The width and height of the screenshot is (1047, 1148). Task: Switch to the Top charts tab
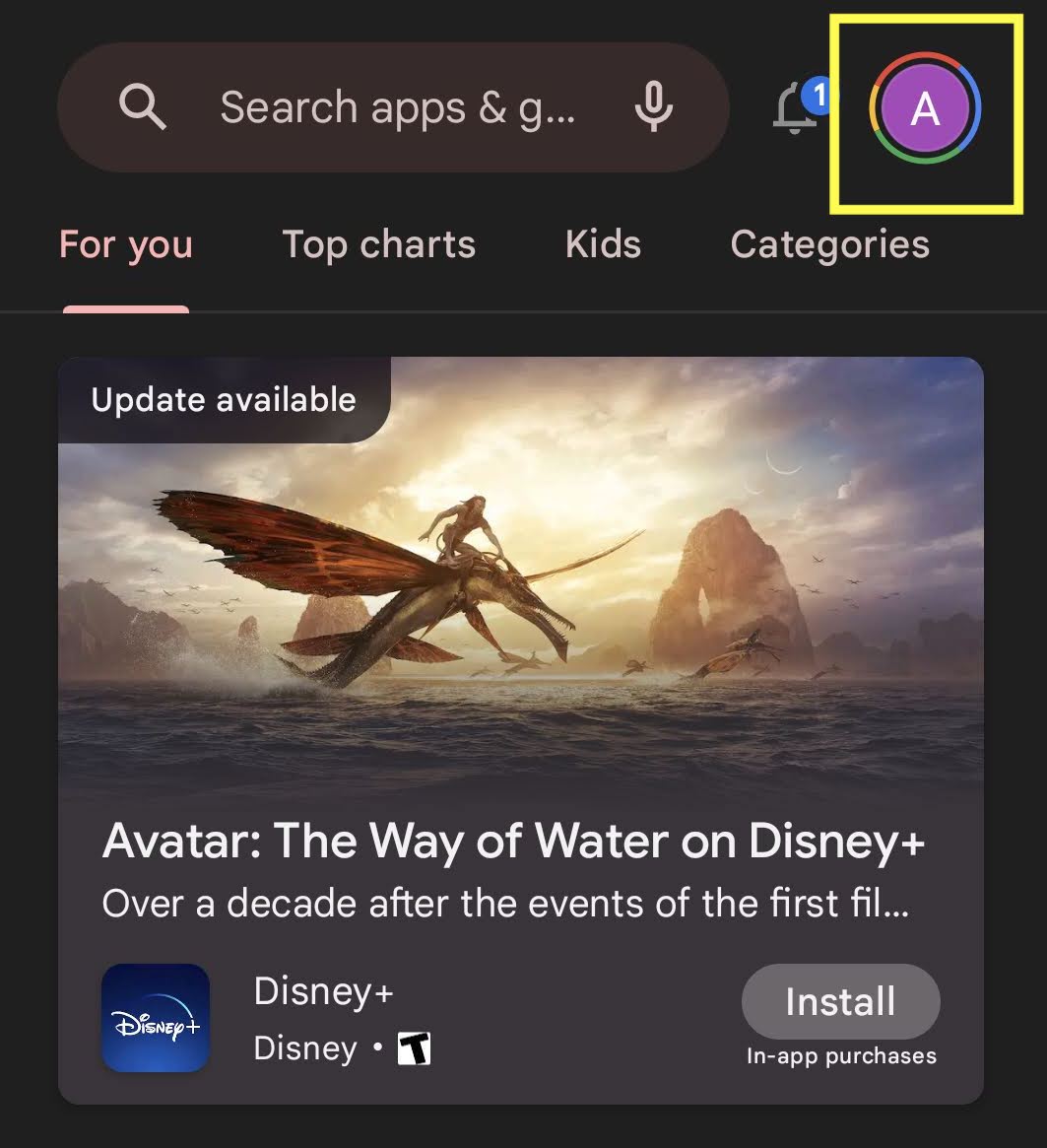(x=379, y=244)
